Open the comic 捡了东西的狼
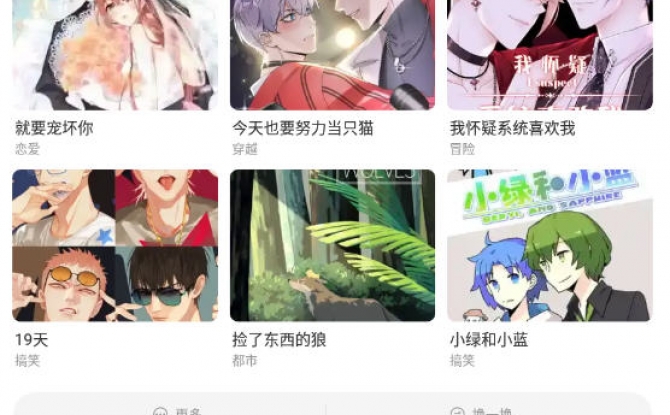 (x=332, y=245)
